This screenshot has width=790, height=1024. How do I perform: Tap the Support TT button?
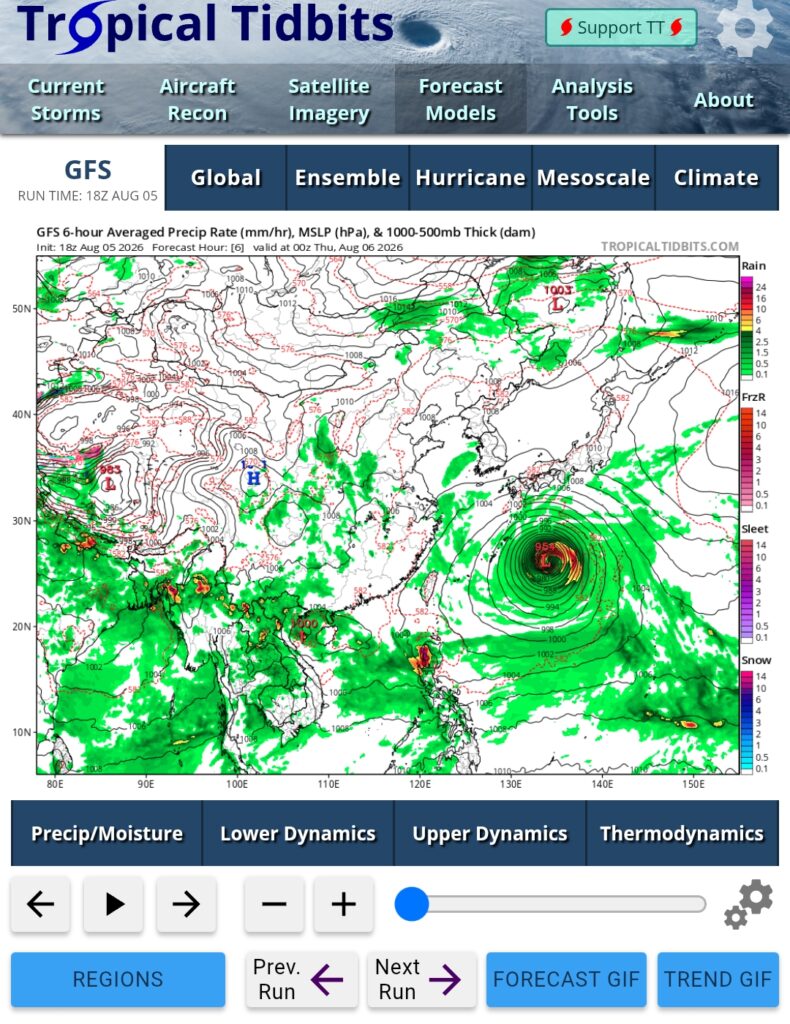coord(621,27)
